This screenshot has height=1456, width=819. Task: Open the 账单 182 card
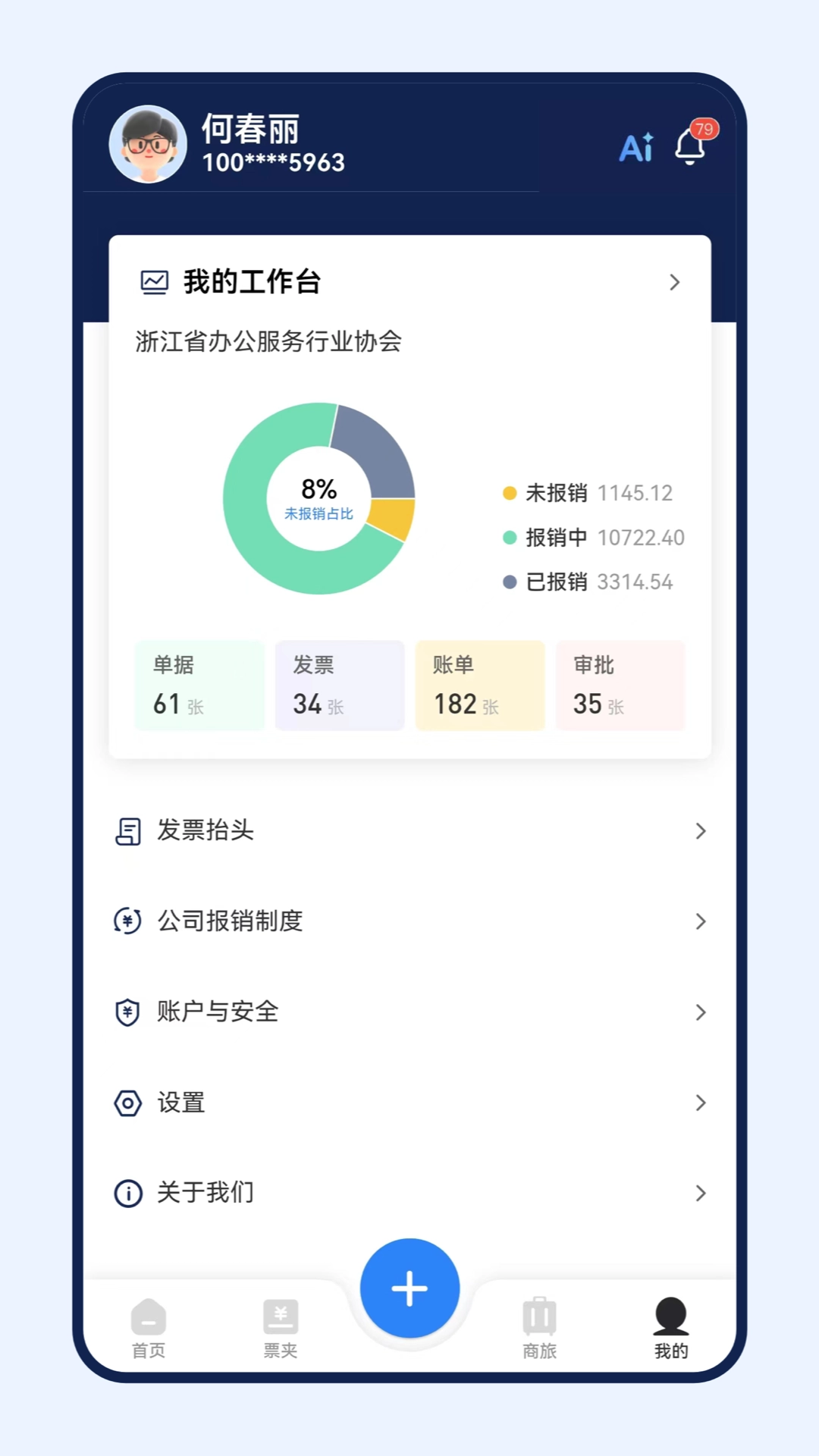480,685
